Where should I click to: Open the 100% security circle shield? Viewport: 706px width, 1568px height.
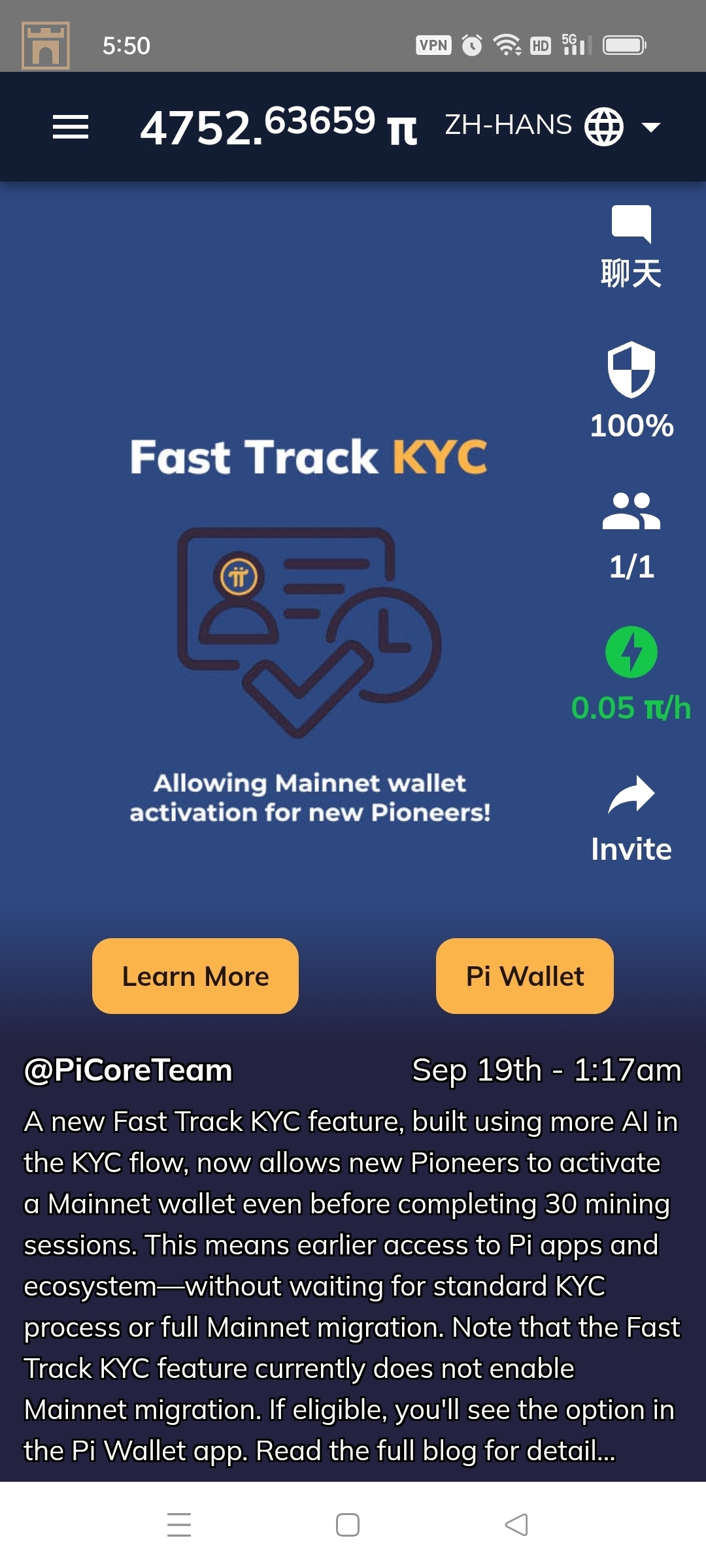631,370
